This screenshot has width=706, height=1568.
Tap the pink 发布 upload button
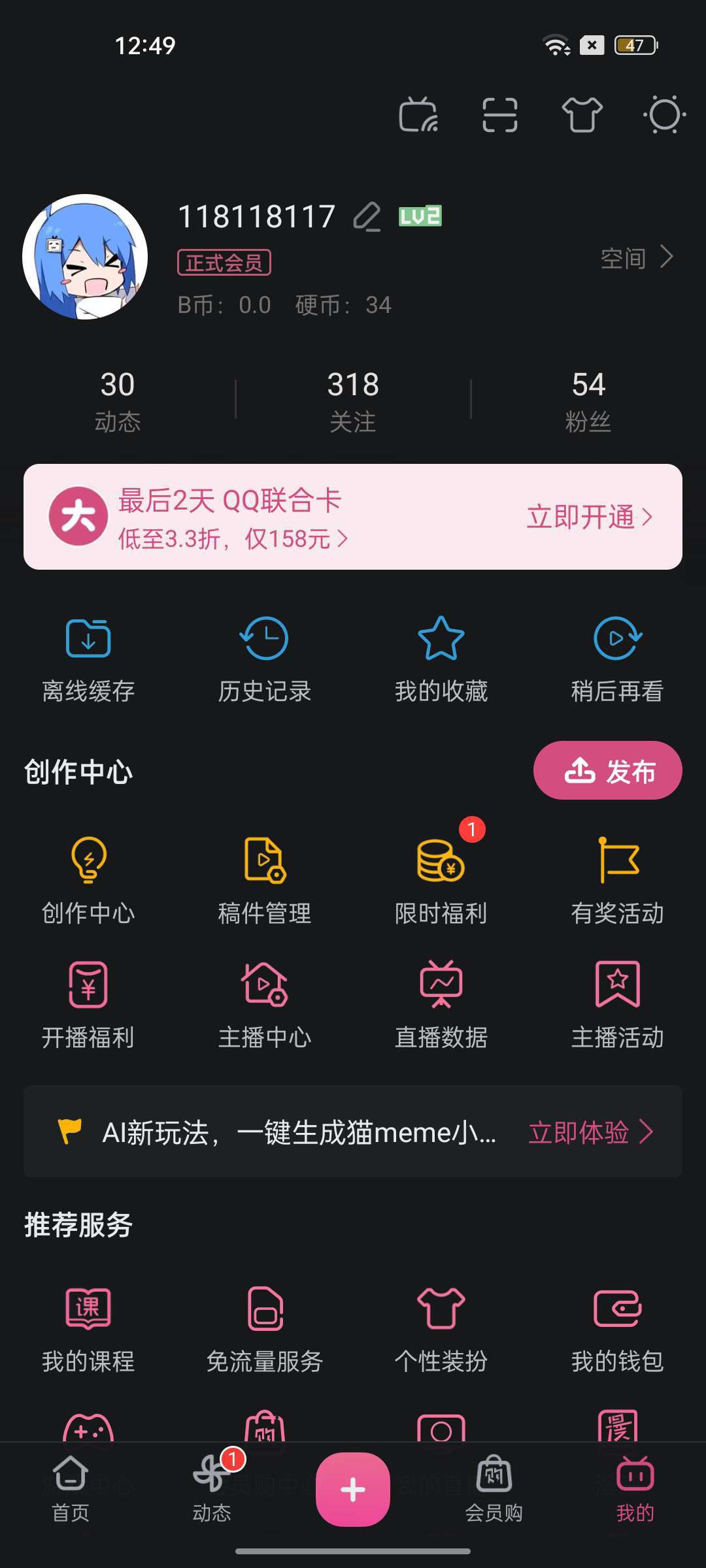[608, 771]
